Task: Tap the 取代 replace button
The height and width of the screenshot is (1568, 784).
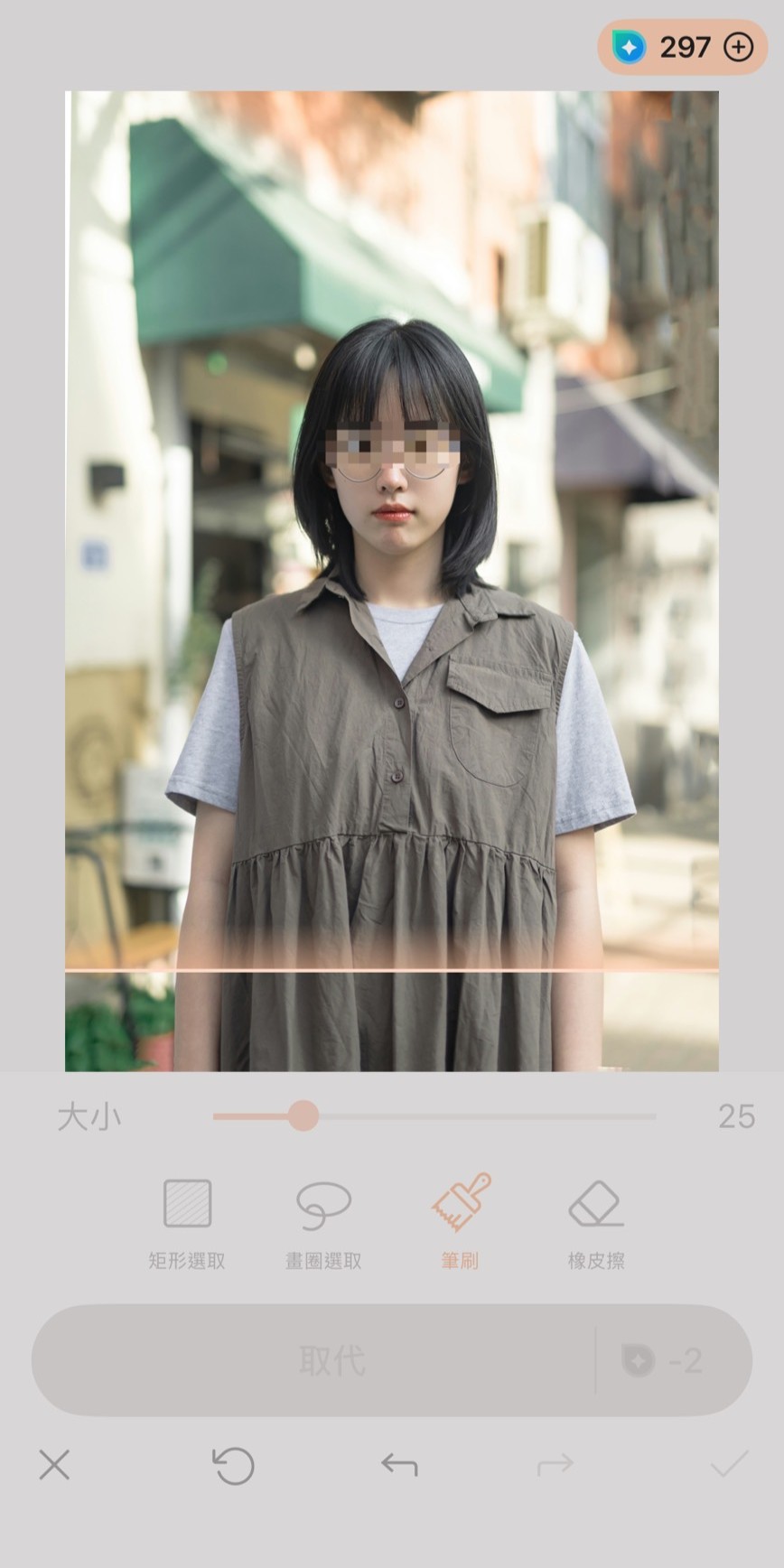Action: click(332, 1359)
